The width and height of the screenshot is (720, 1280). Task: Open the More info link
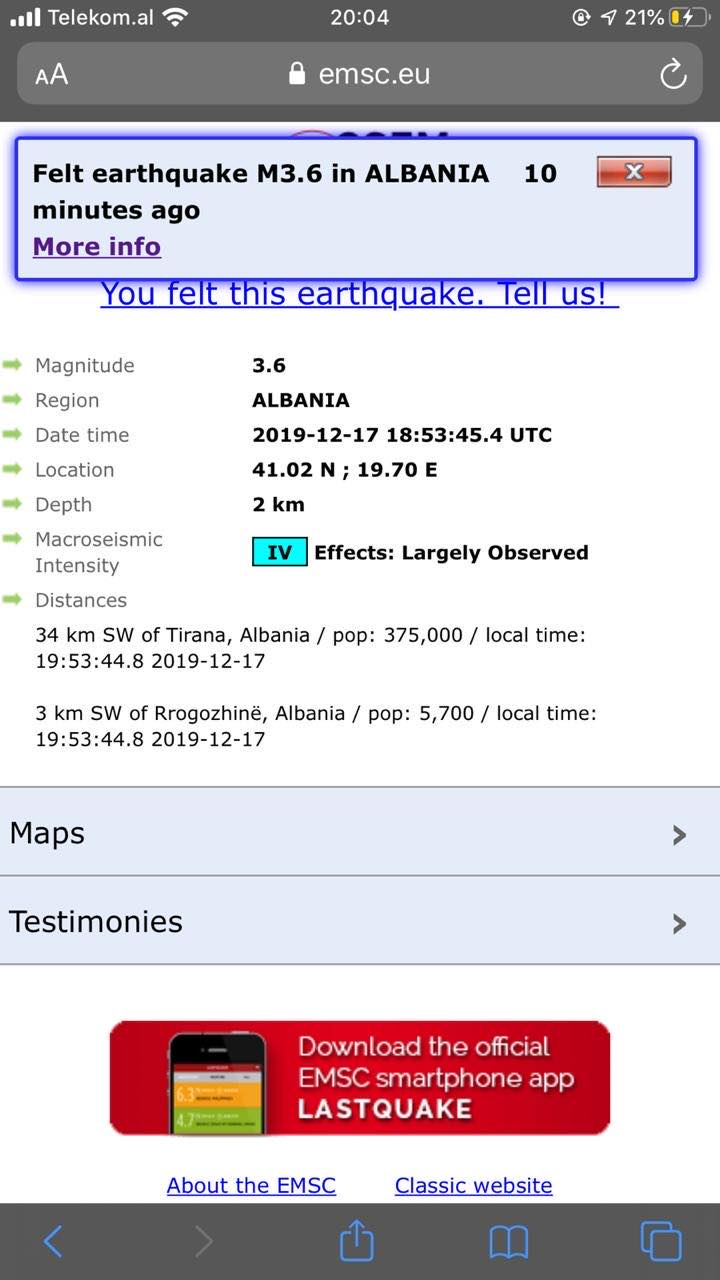tap(97, 246)
